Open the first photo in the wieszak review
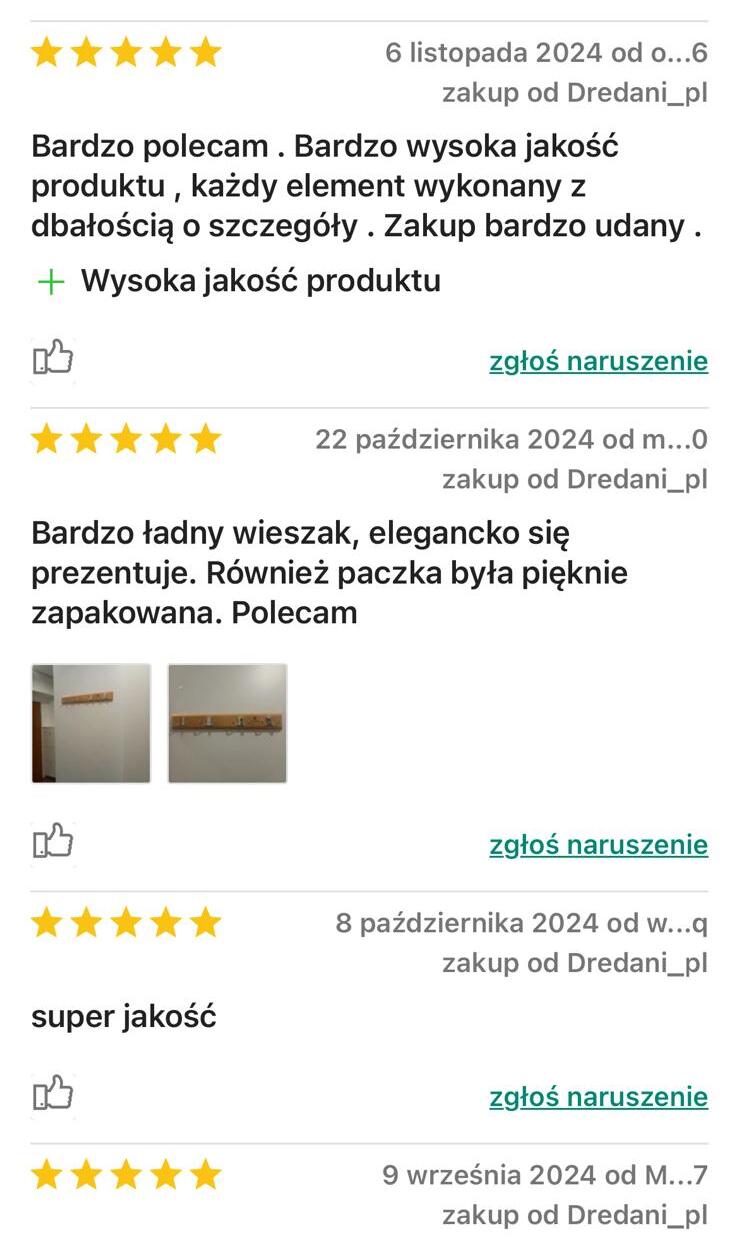This screenshot has height=1243, width=739. coord(91,723)
